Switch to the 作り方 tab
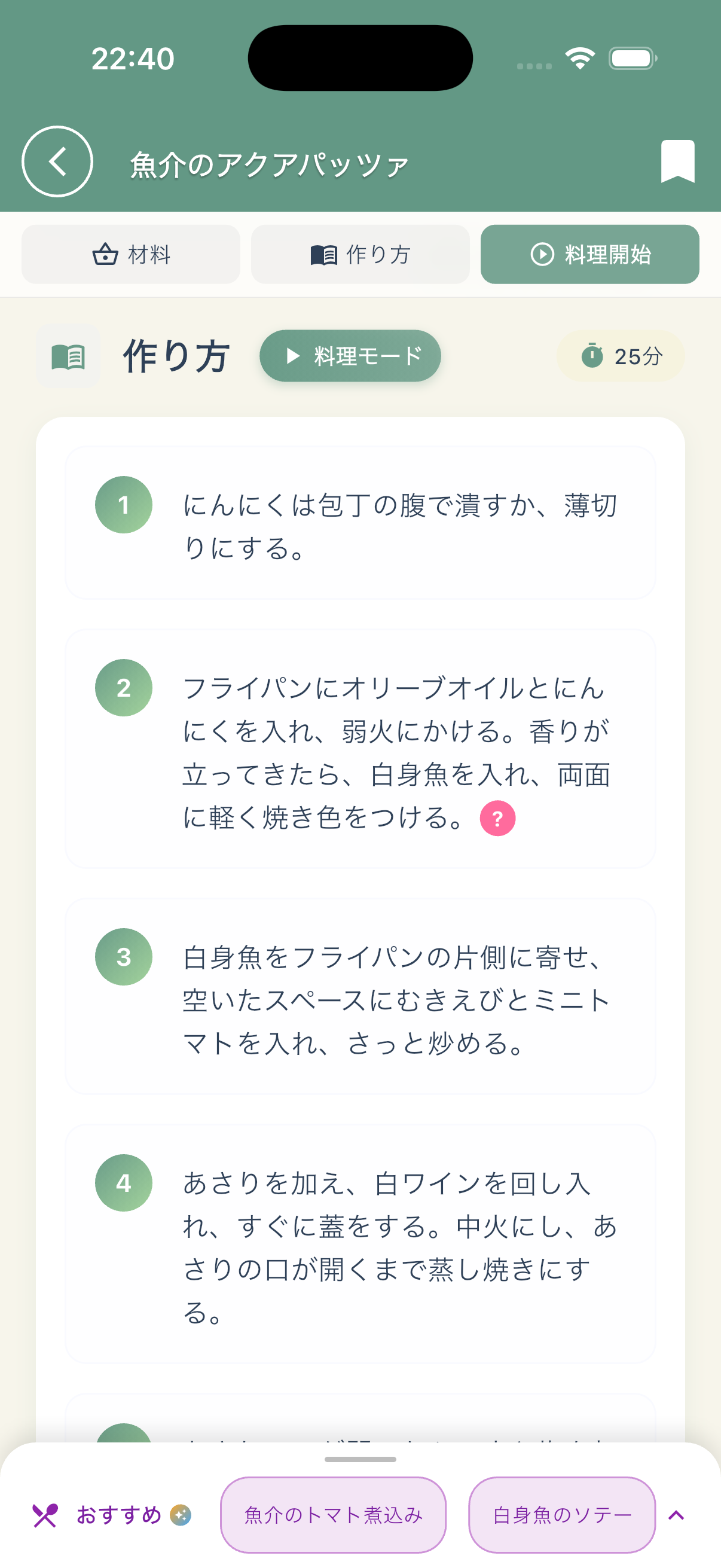The height and width of the screenshot is (1568, 721). pos(360,254)
